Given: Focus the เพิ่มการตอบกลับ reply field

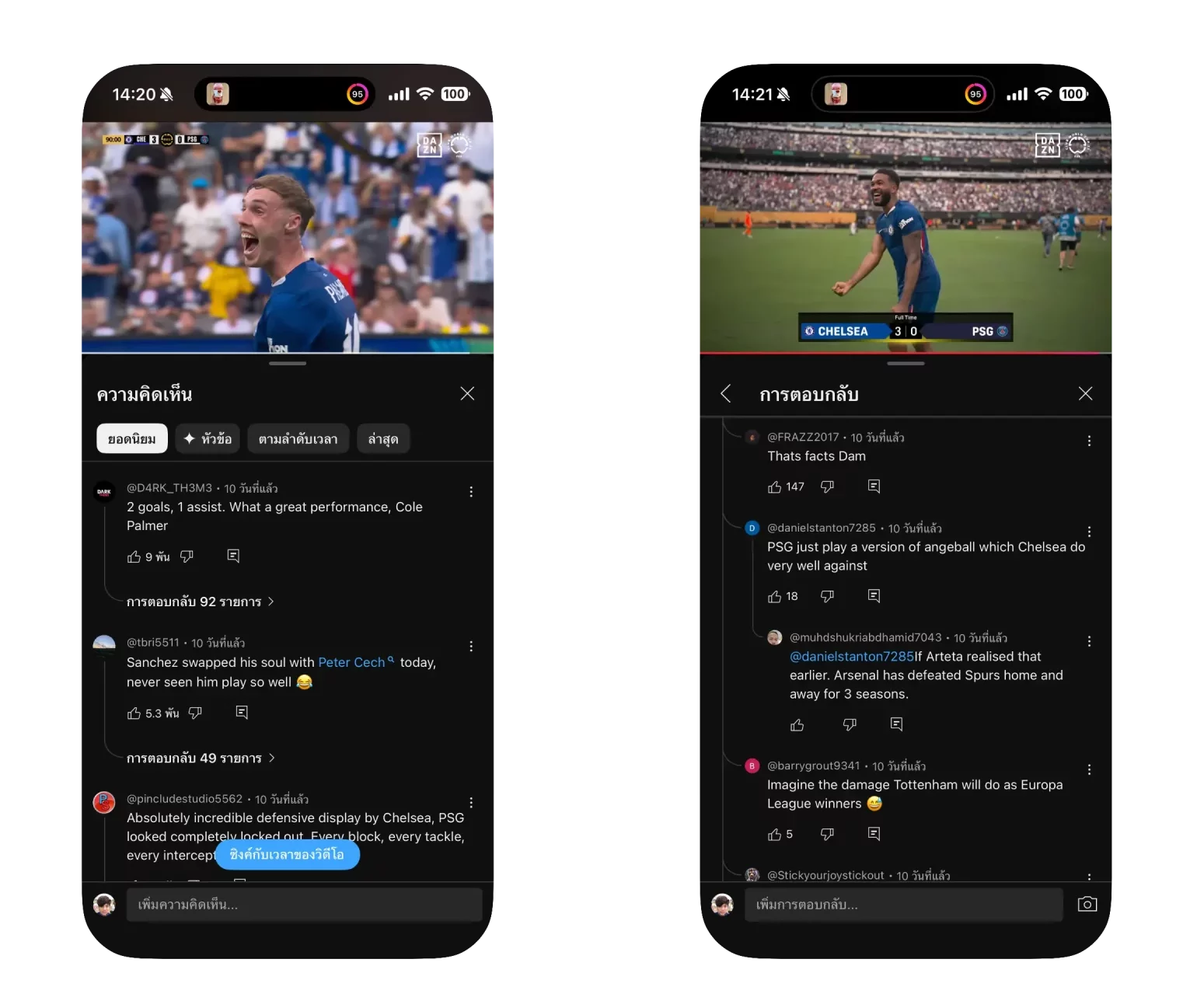Looking at the screenshot, I should (x=903, y=905).
